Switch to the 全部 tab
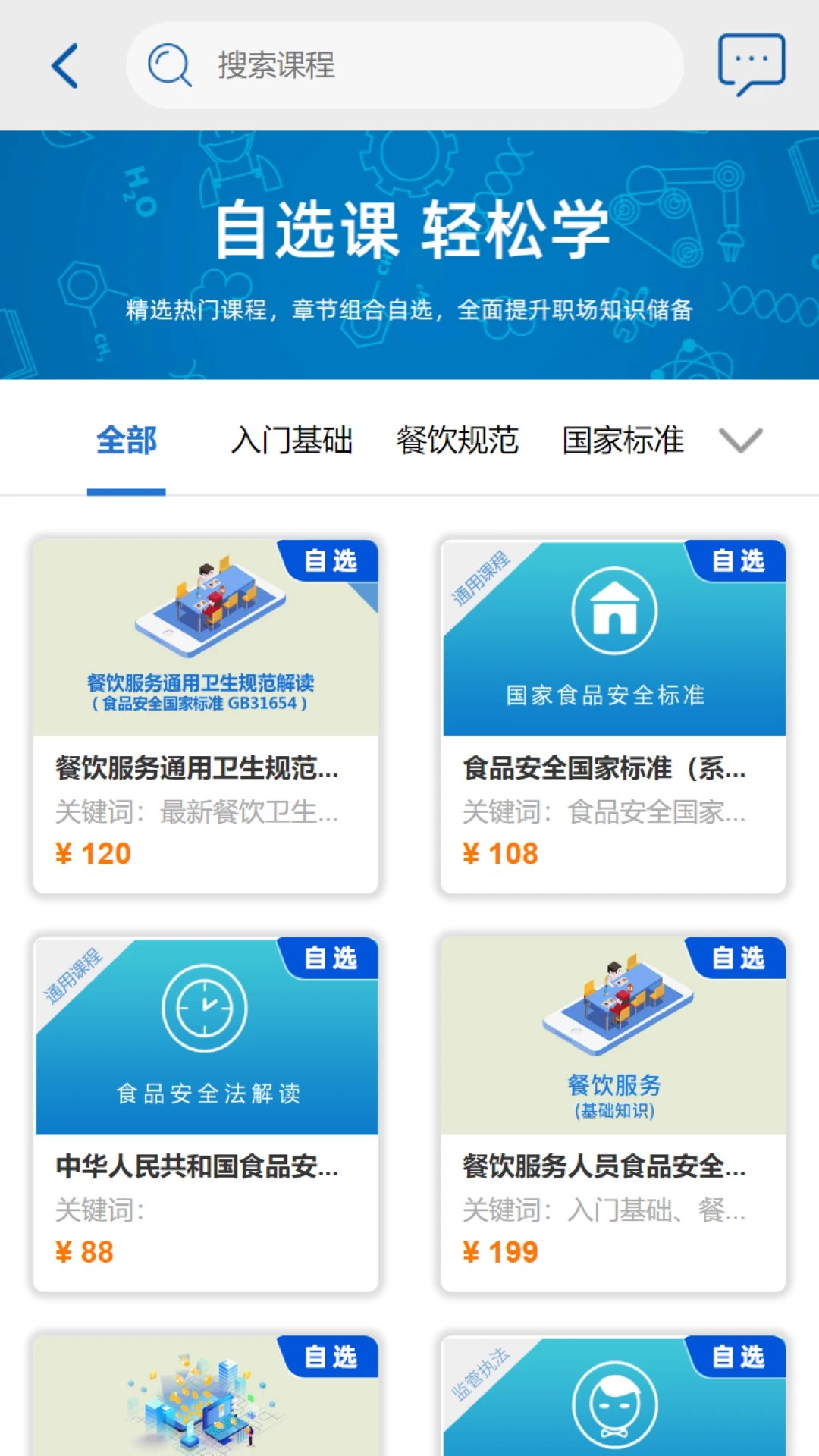This screenshot has width=819, height=1456. [127, 441]
